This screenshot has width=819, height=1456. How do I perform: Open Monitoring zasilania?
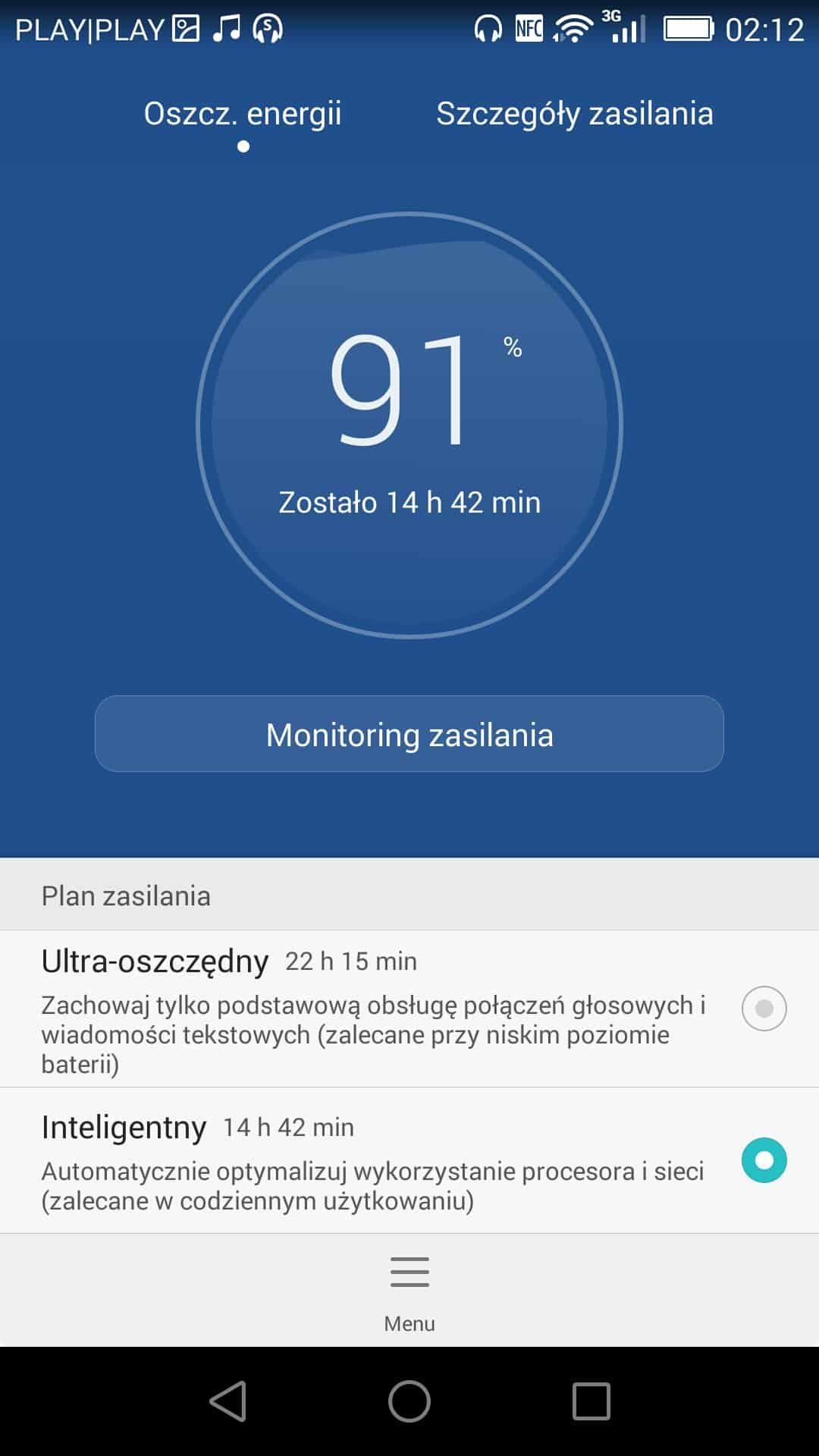click(x=409, y=734)
